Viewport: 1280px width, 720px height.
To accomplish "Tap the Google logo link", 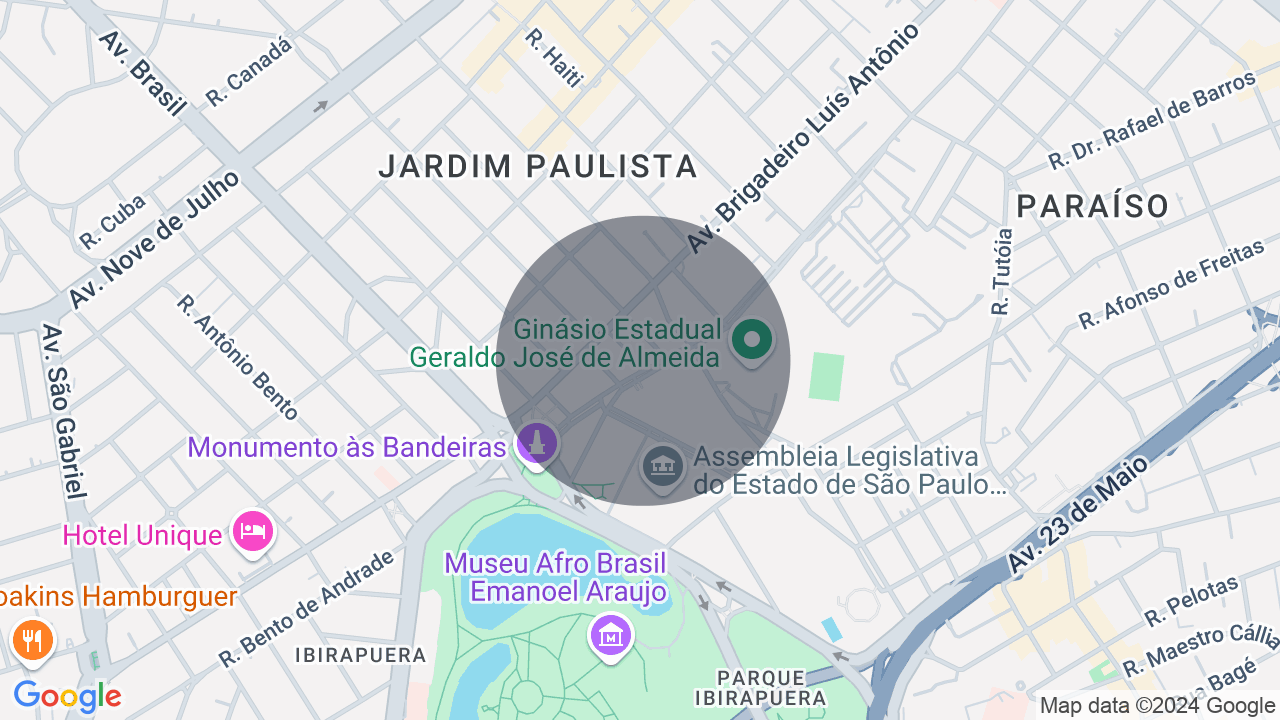I will [x=67, y=696].
